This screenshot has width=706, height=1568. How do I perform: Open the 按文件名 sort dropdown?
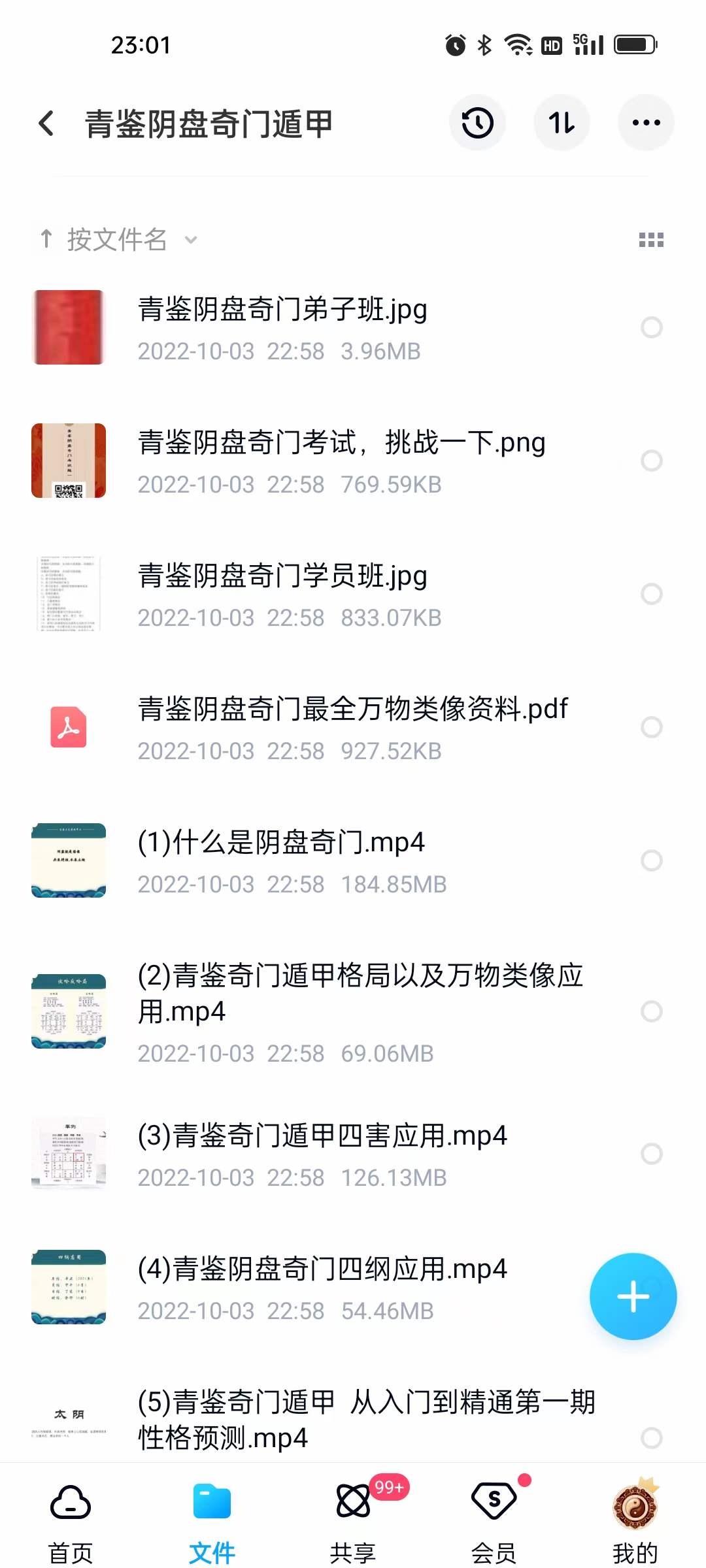(x=118, y=240)
